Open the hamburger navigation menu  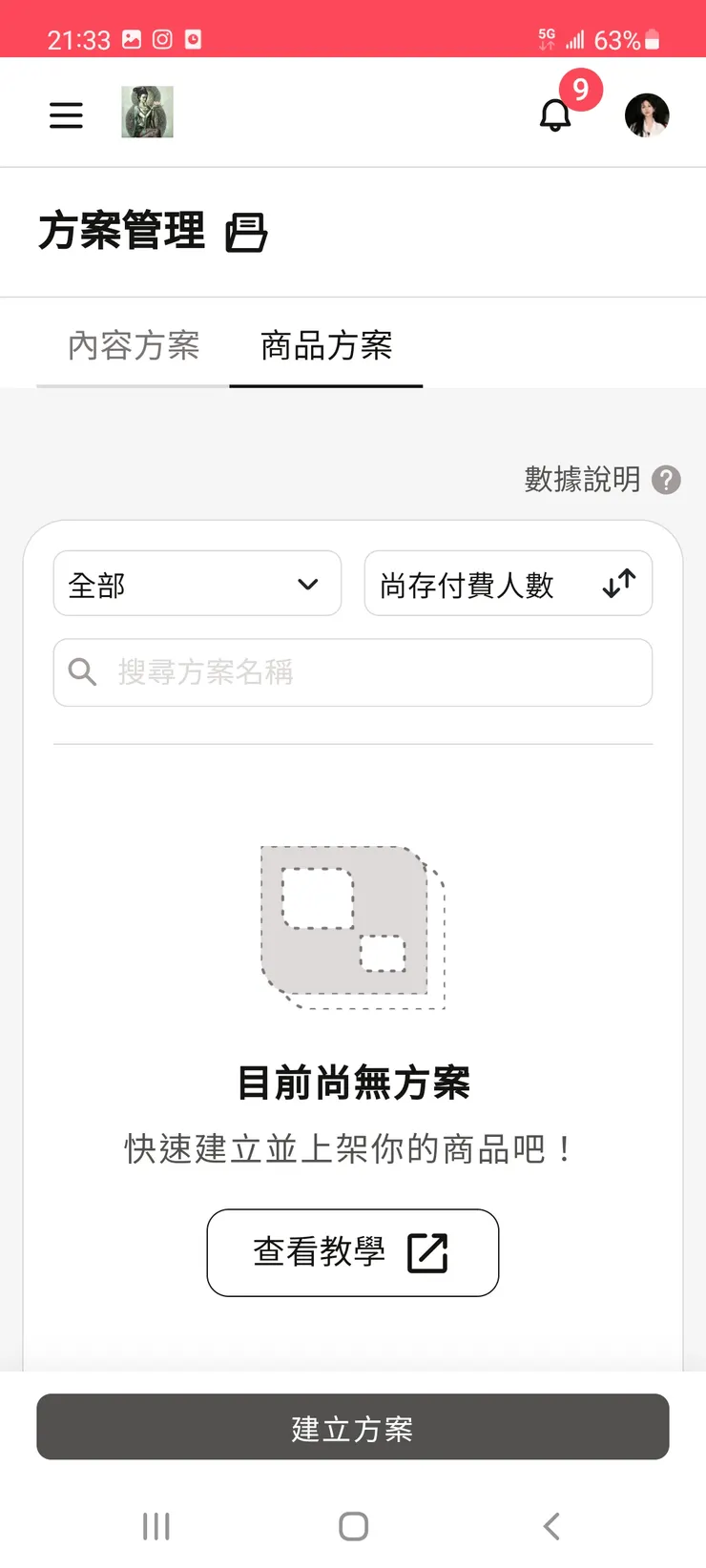(x=66, y=114)
